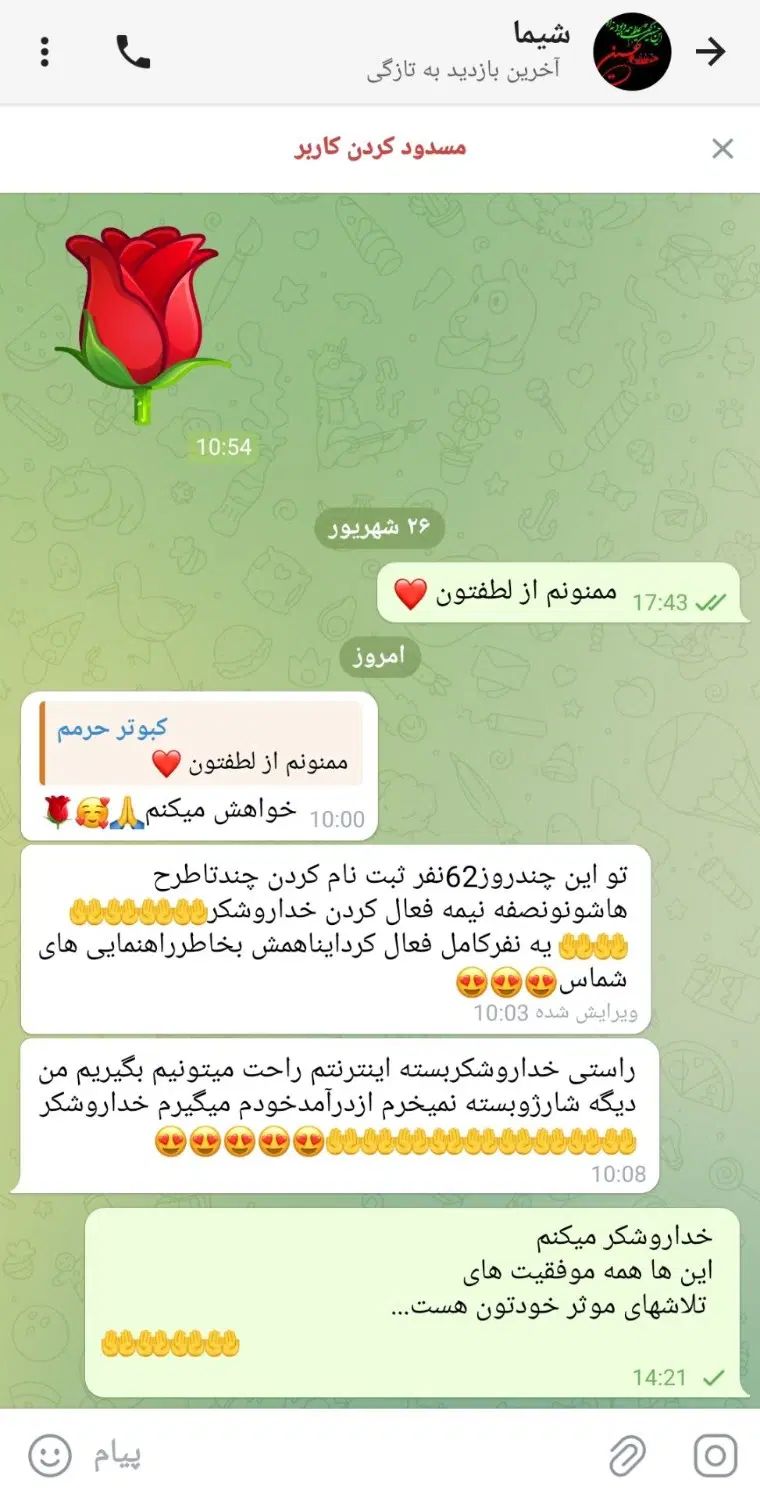The height and width of the screenshot is (1500, 760).
Task: Go back using the arrow icon
Action: point(711,52)
